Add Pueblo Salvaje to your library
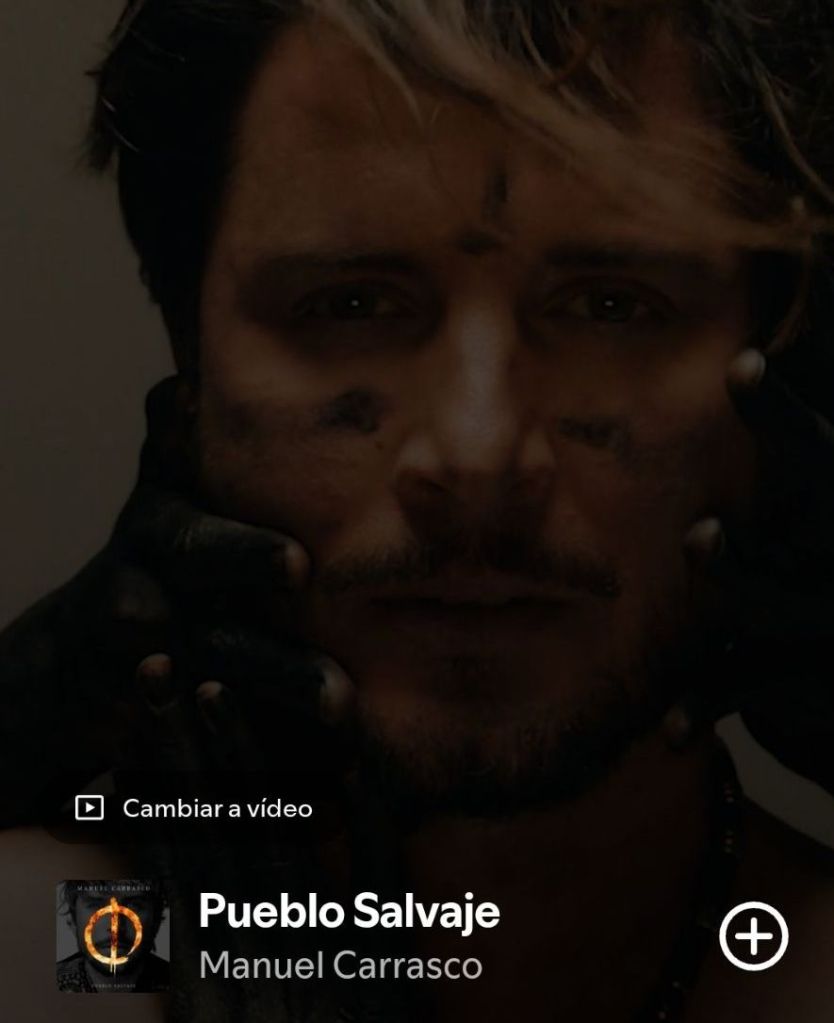 tap(753, 936)
